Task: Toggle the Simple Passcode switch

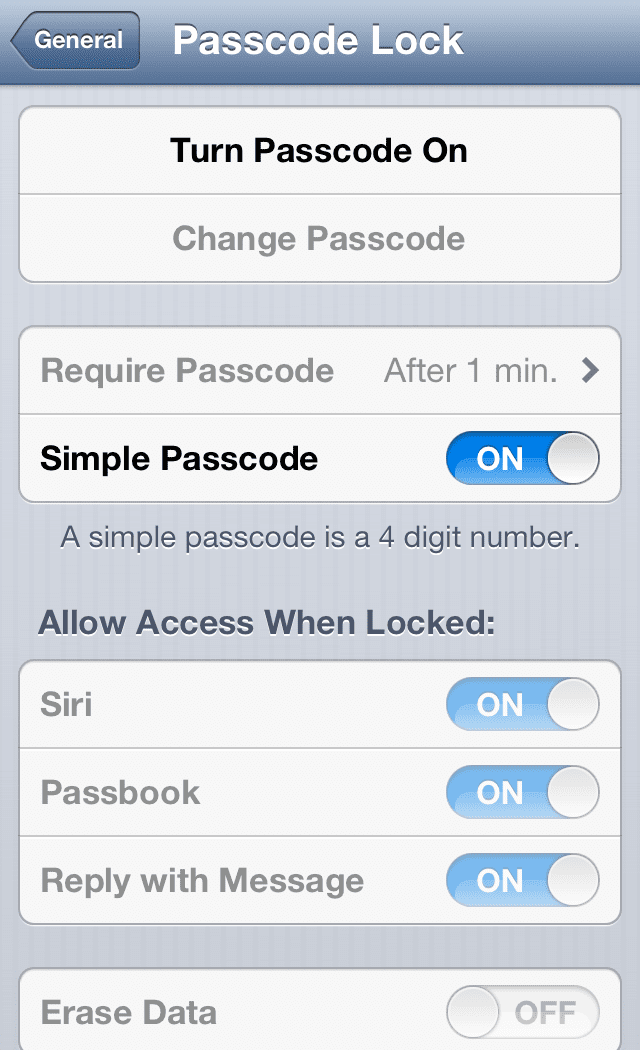Action: (x=522, y=459)
